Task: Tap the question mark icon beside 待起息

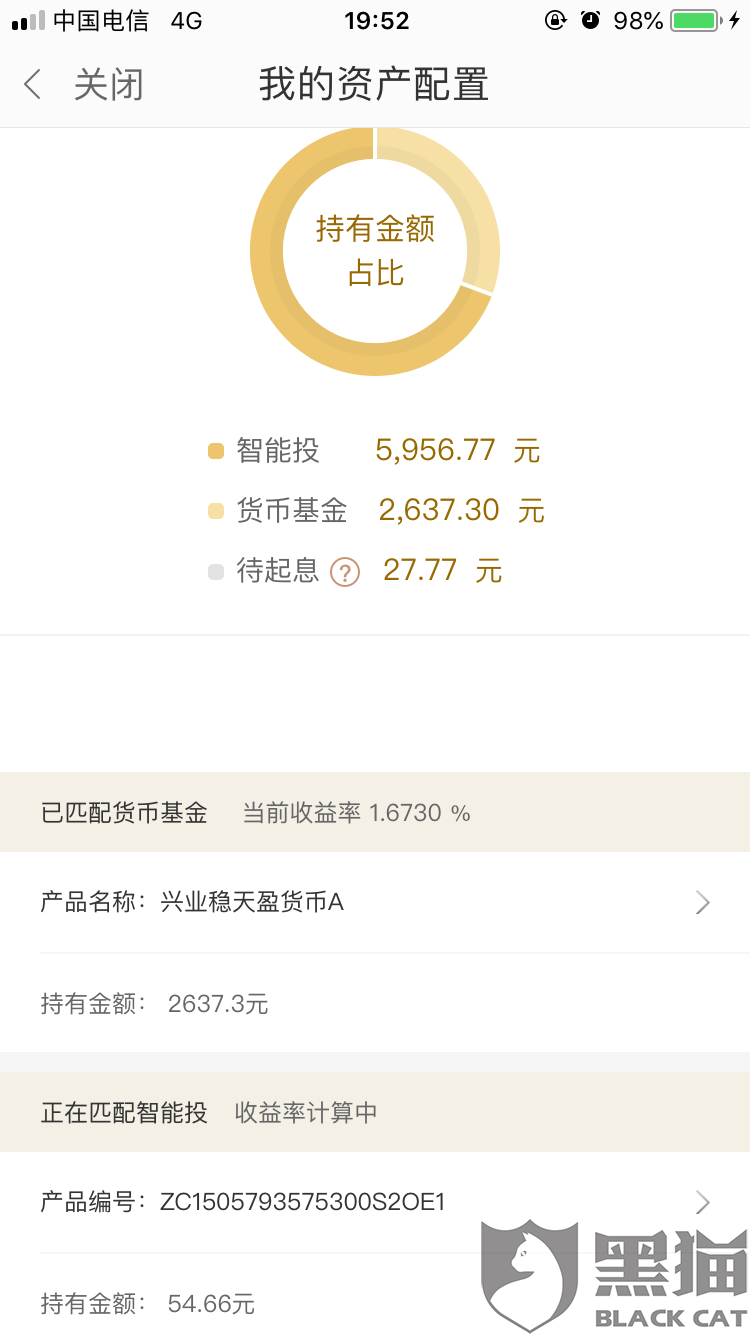Action: pos(345,570)
